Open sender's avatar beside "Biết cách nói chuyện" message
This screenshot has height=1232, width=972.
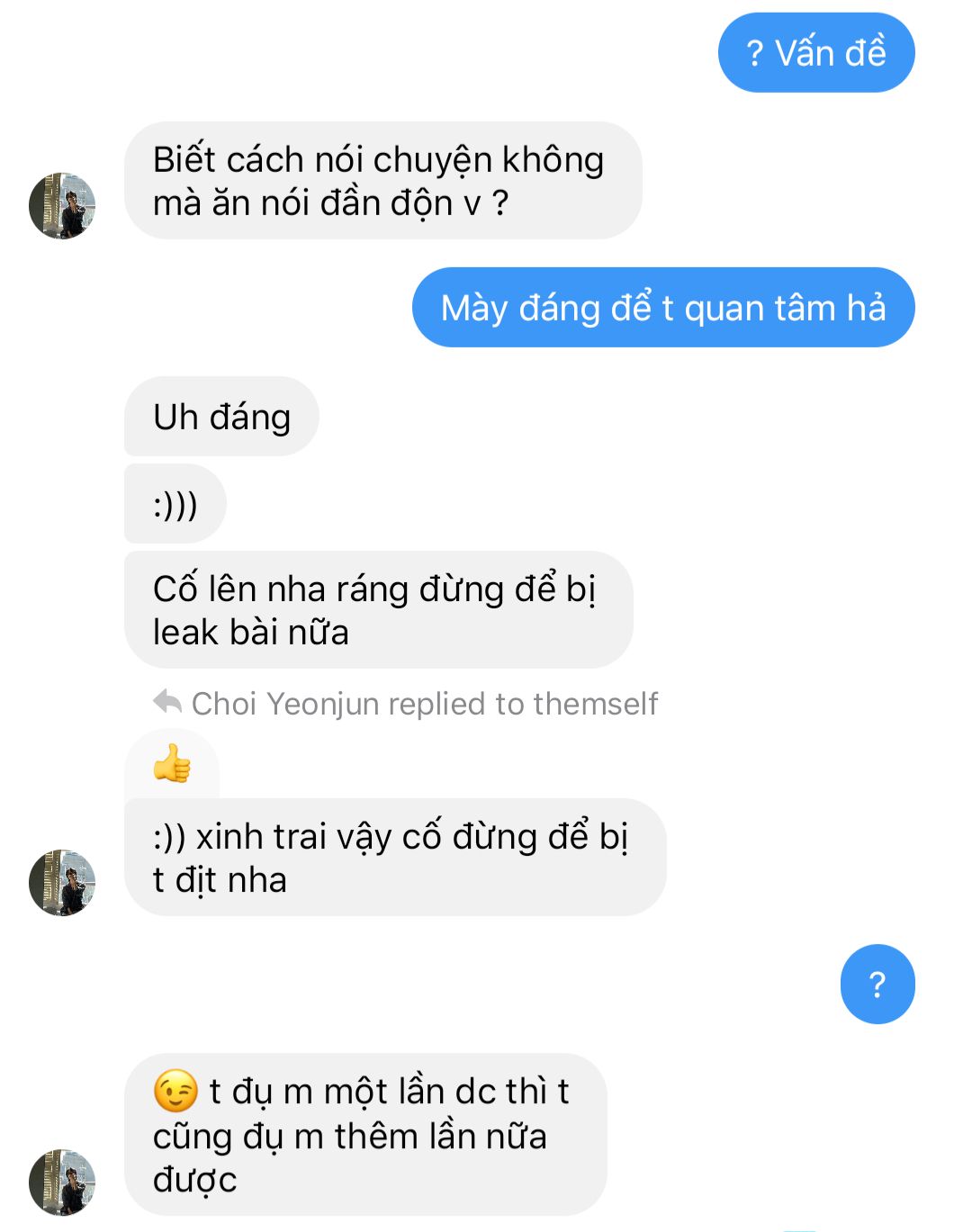point(62,206)
